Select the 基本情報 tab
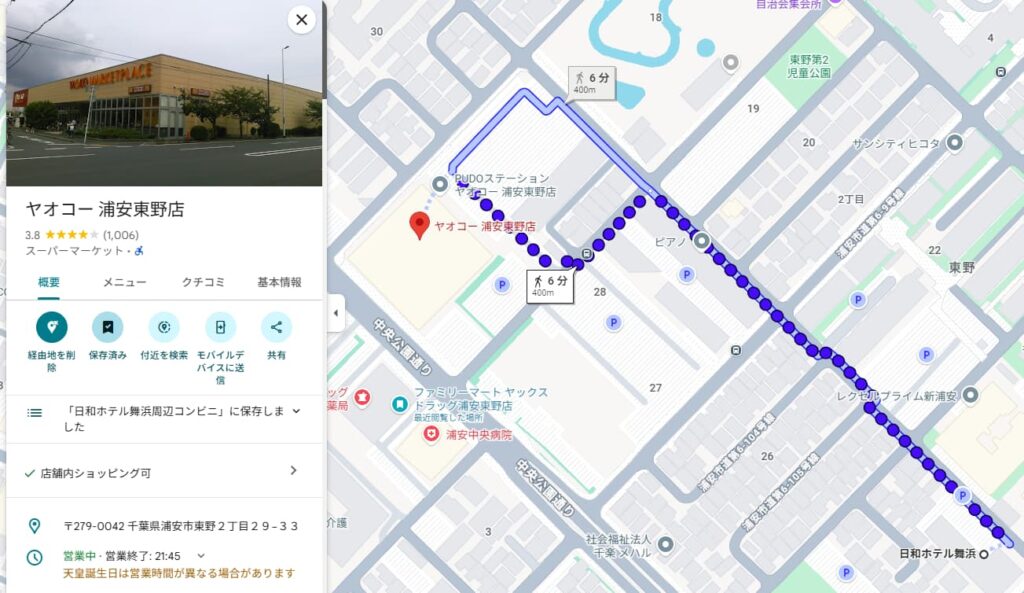The width and height of the screenshot is (1024, 593). (279, 282)
